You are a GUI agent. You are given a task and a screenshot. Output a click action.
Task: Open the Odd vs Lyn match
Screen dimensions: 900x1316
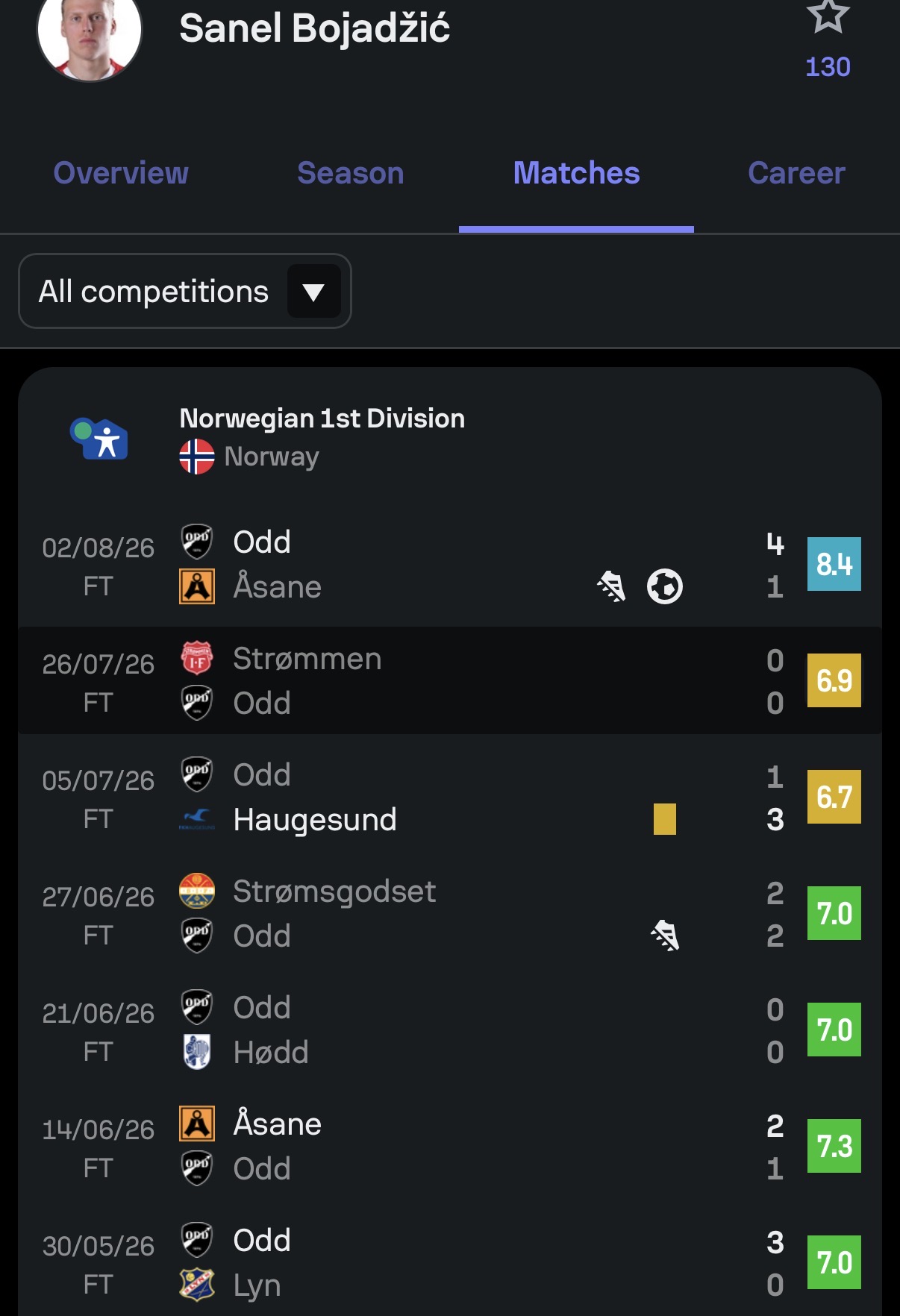pyautogui.click(x=450, y=1262)
